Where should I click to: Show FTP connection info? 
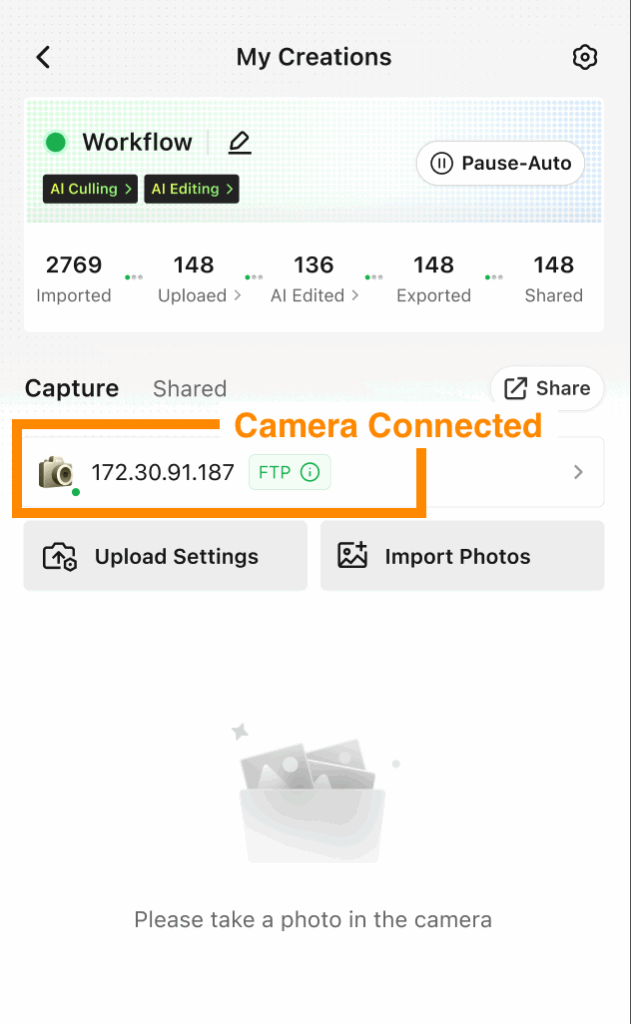[310, 473]
